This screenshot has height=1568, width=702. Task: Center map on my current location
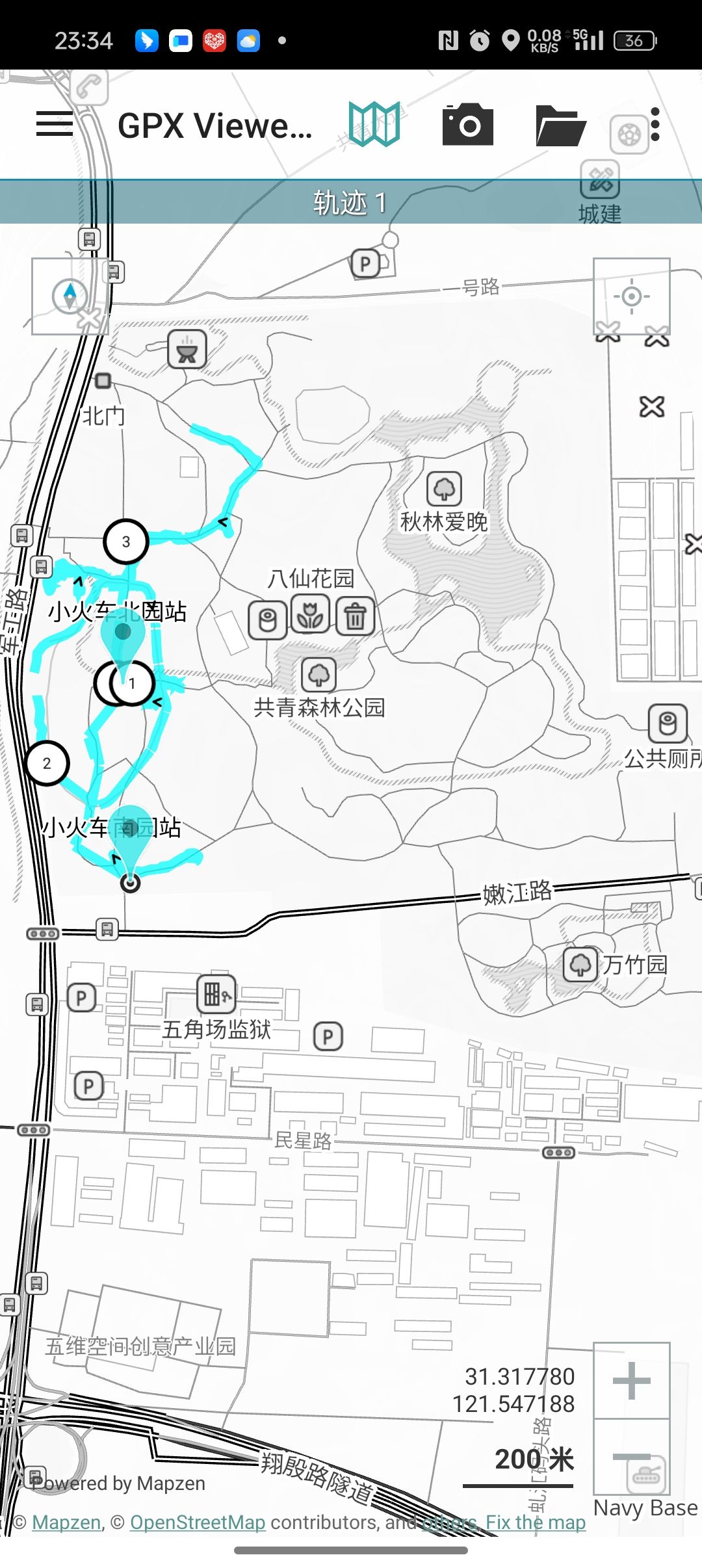[631, 296]
